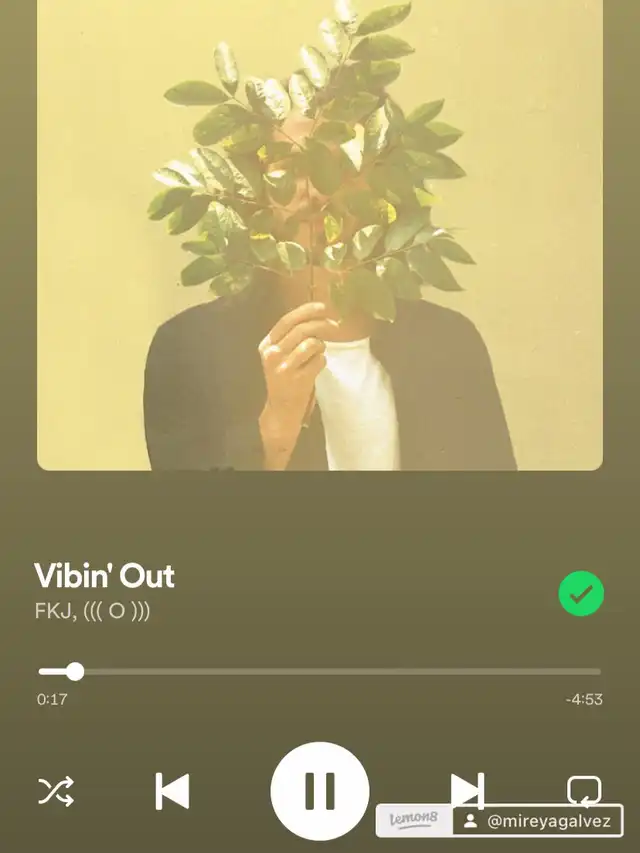Skip to the next track

(466, 787)
